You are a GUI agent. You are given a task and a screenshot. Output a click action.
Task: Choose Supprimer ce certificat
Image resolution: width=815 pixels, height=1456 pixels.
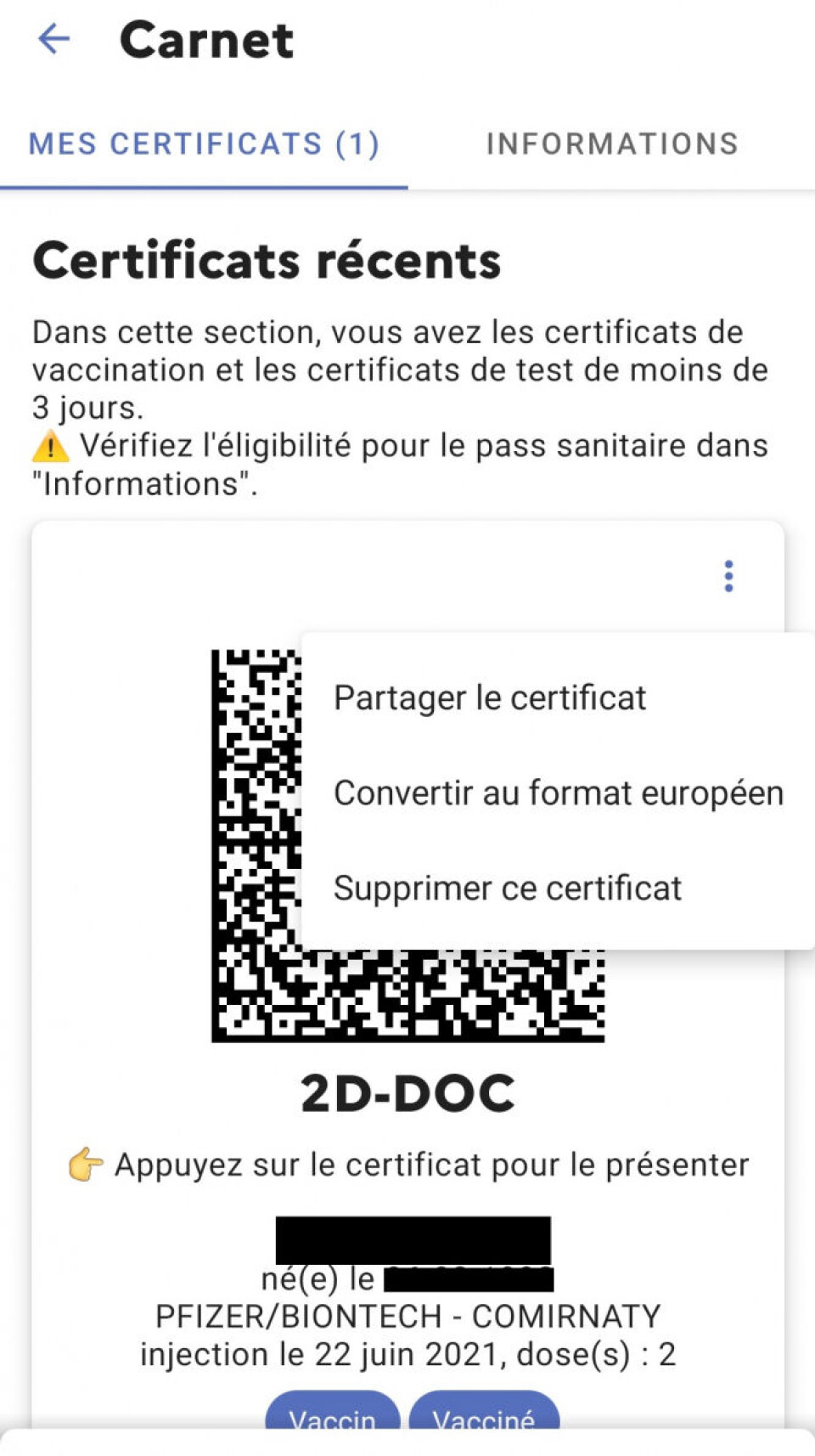point(507,888)
